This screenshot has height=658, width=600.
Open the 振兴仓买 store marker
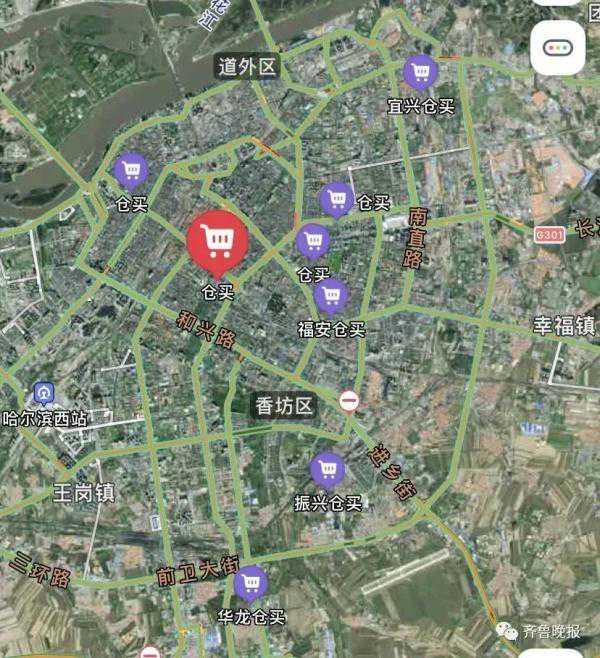(x=327, y=468)
